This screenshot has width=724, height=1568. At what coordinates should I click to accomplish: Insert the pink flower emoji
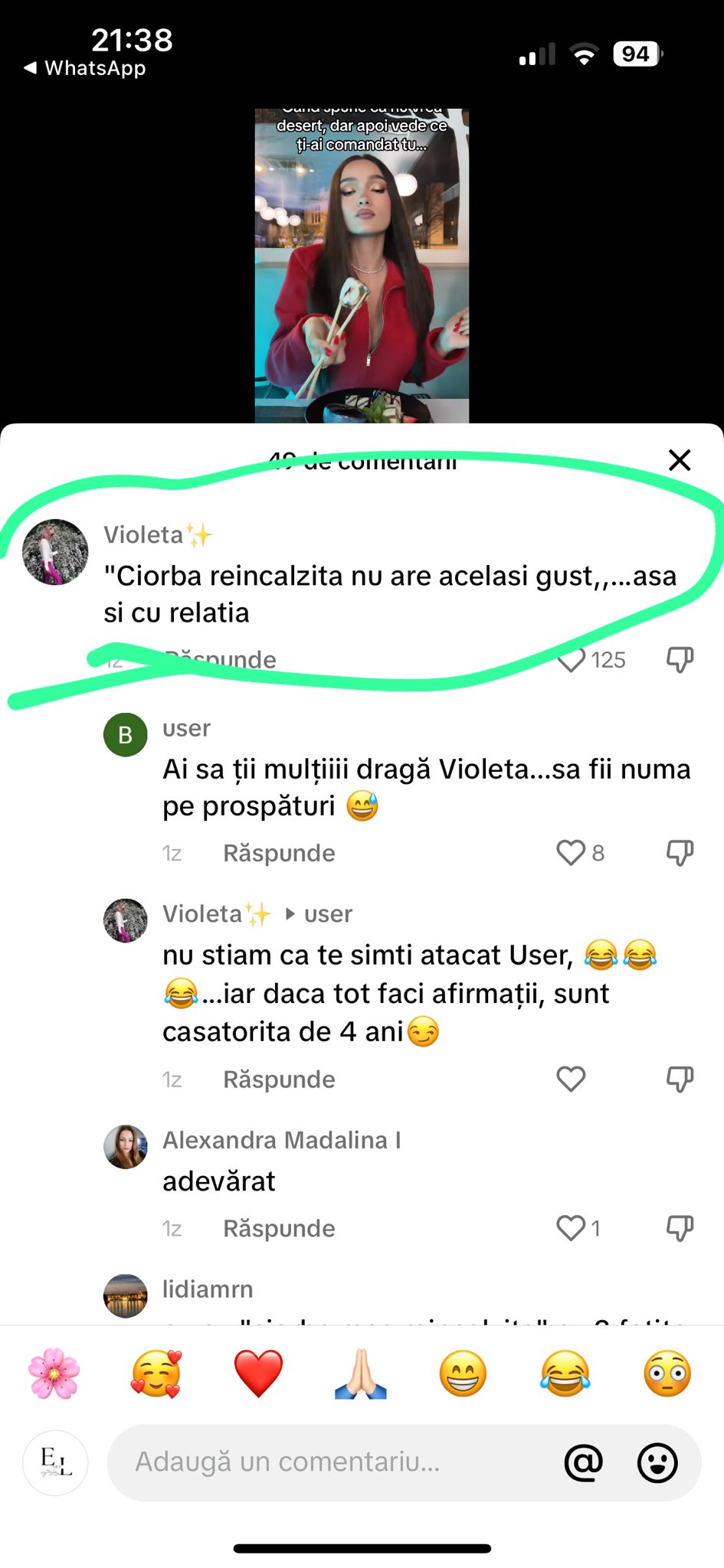pos(54,1374)
